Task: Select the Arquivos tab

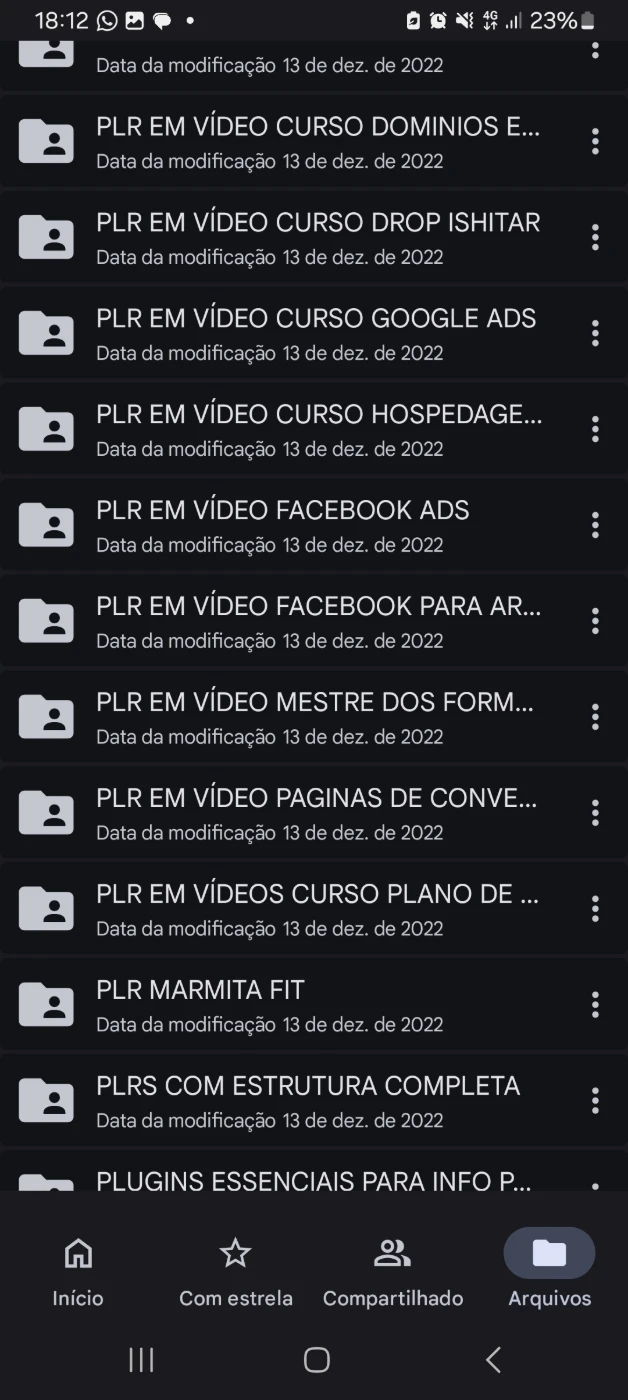Action: [x=549, y=1270]
